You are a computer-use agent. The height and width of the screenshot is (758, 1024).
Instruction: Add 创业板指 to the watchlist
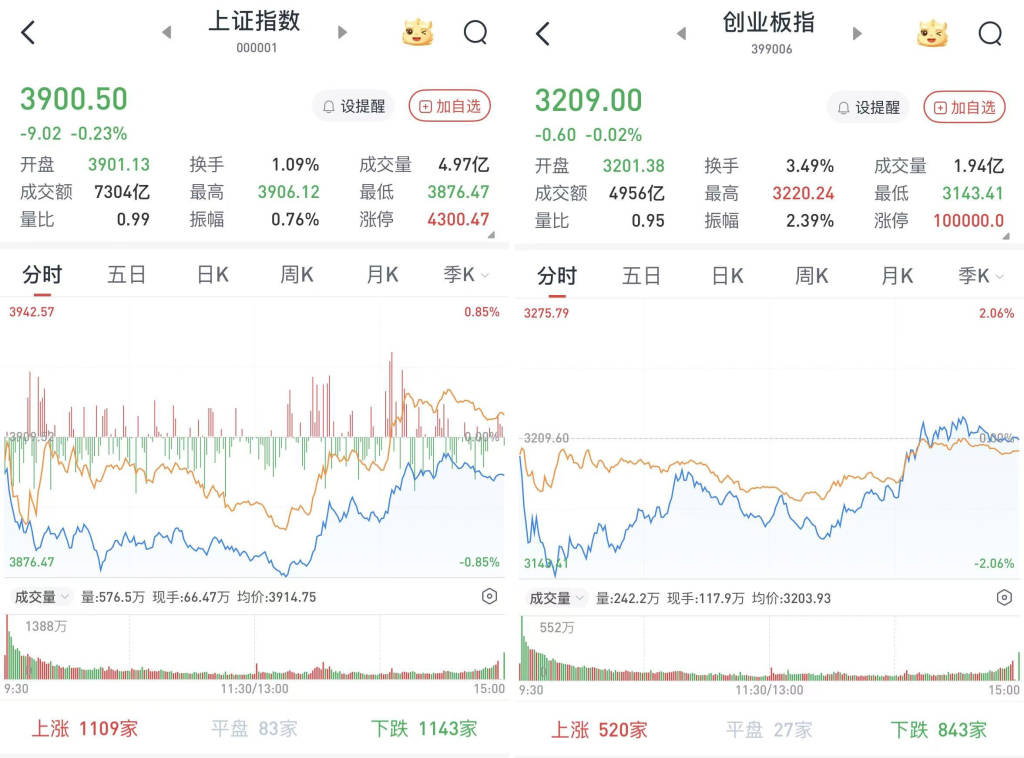pos(964,106)
